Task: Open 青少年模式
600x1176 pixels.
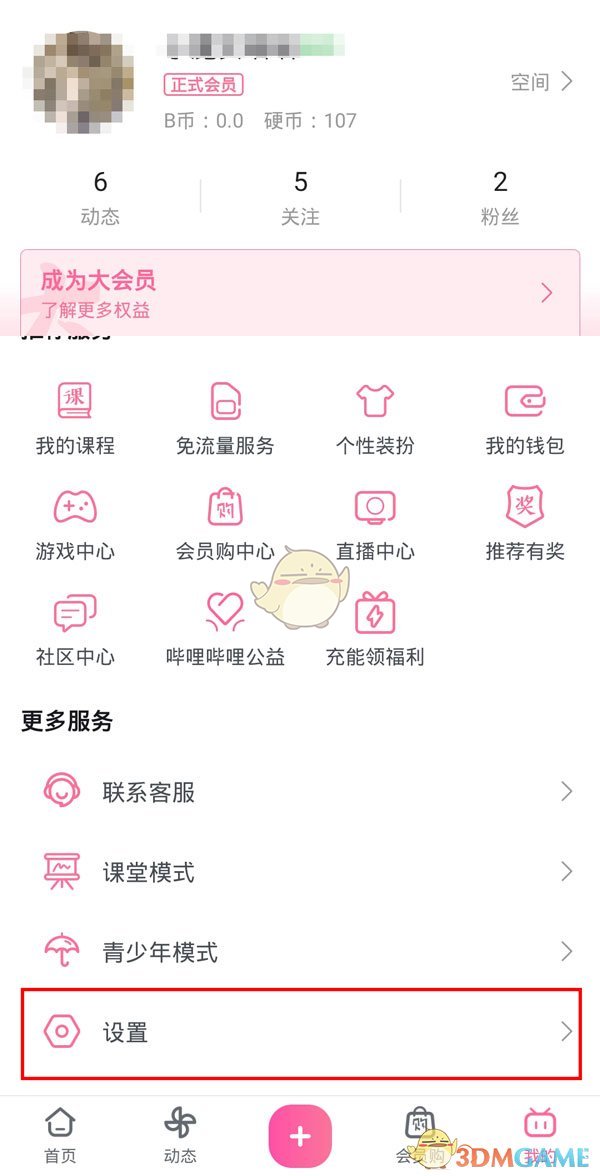Action: click(300, 951)
